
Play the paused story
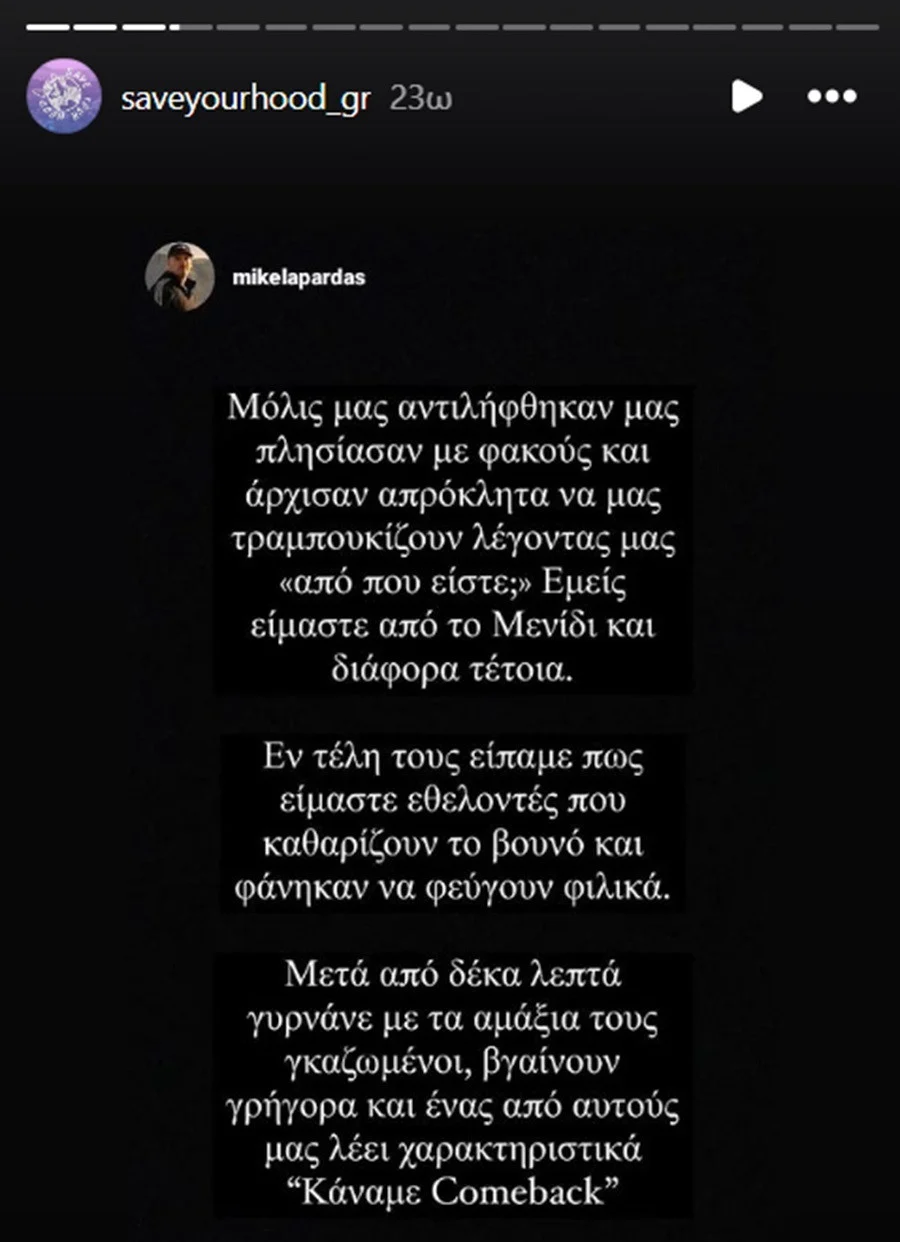point(745,97)
